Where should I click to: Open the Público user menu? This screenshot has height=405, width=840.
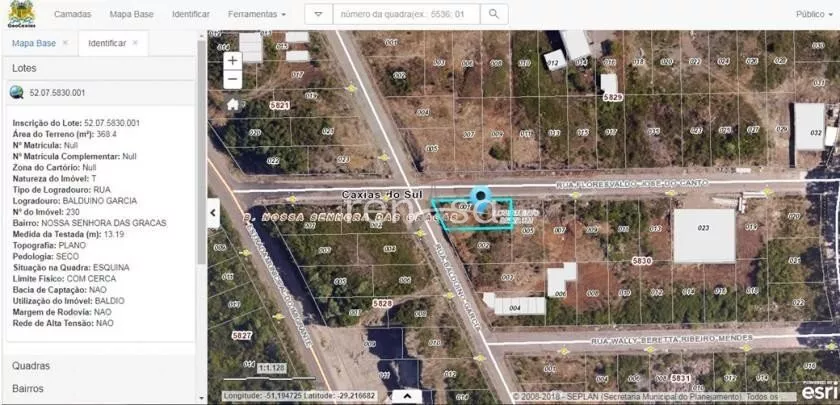tap(814, 14)
